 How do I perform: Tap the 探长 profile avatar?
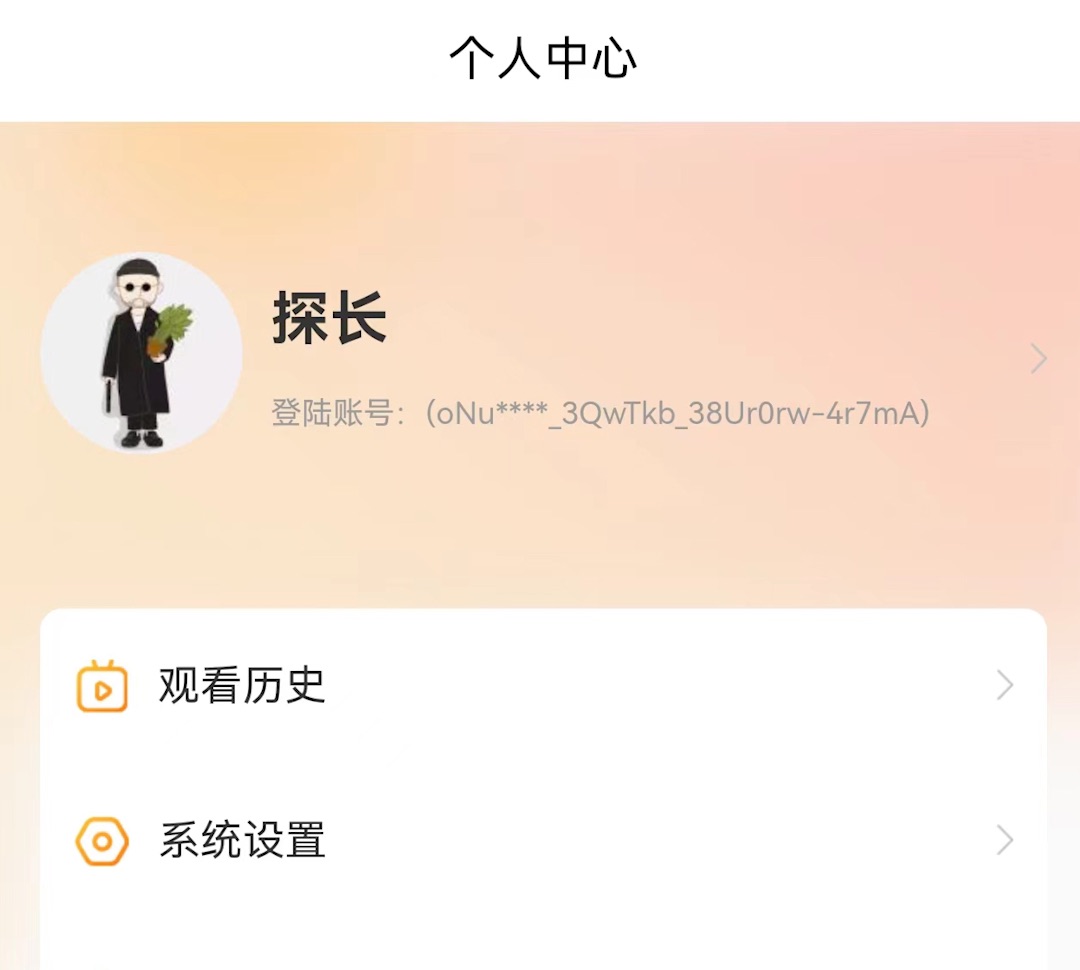(141, 353)
